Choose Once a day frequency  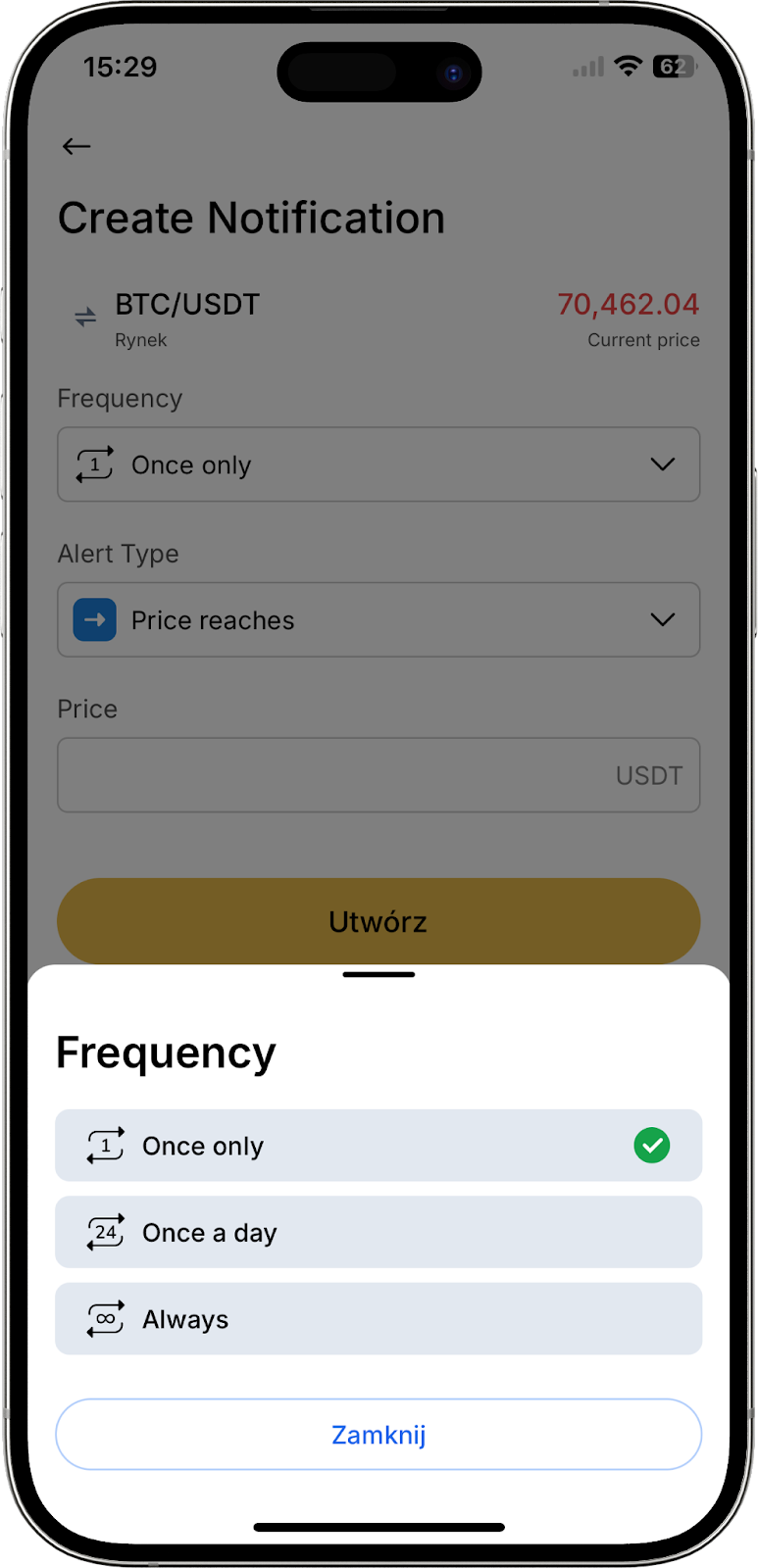coord(378,1232)
